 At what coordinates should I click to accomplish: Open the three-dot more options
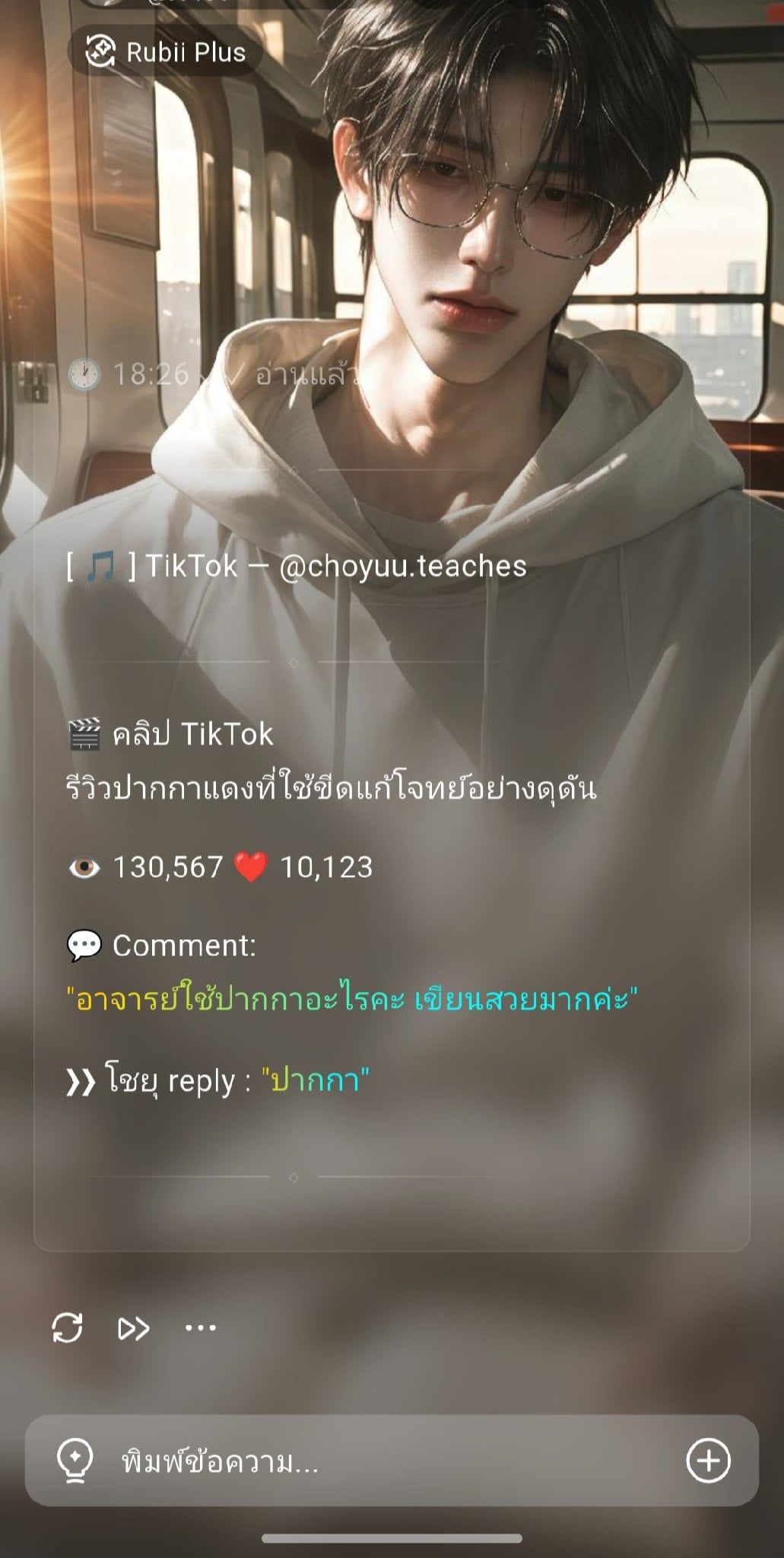(x=201, y=1327)
